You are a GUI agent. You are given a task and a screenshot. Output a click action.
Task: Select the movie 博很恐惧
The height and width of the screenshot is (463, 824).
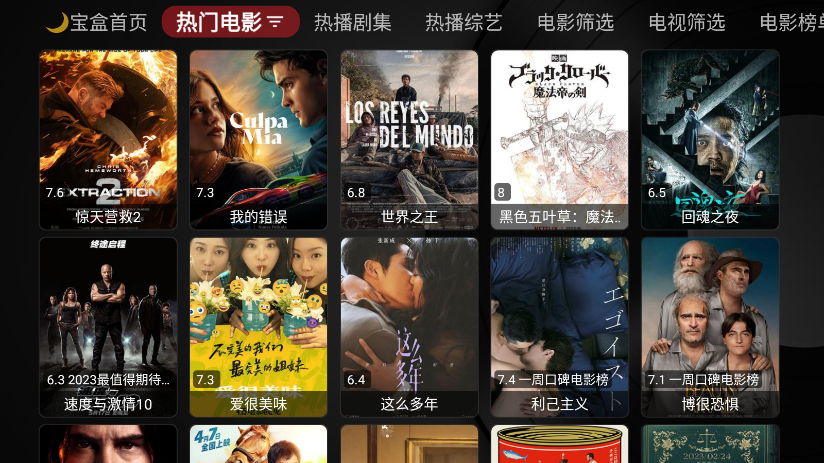[x=710, y=326]
